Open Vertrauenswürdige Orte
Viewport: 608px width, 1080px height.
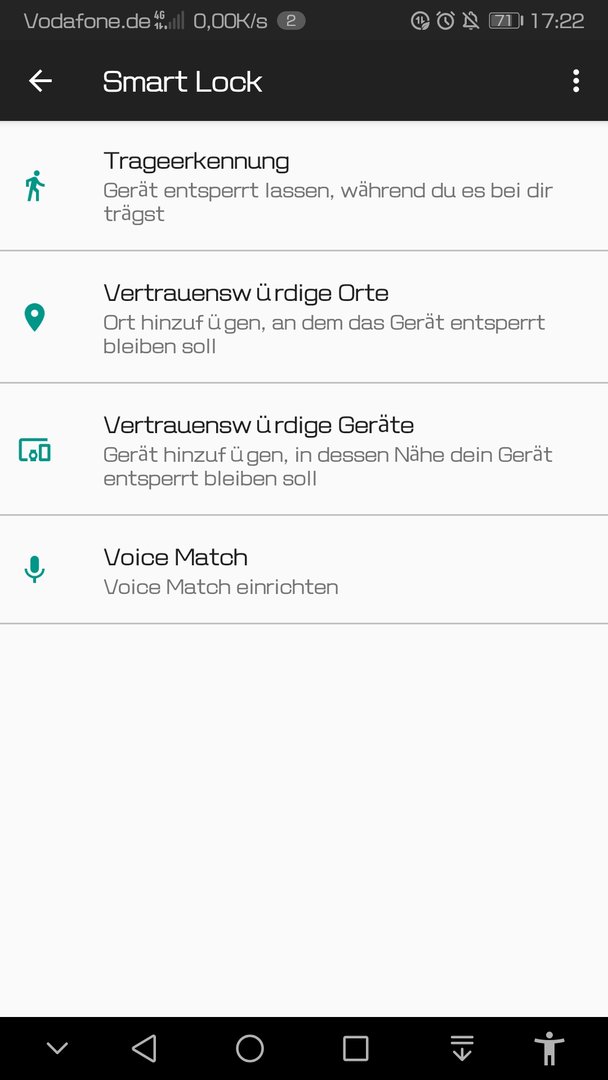(x=304, y=317)
